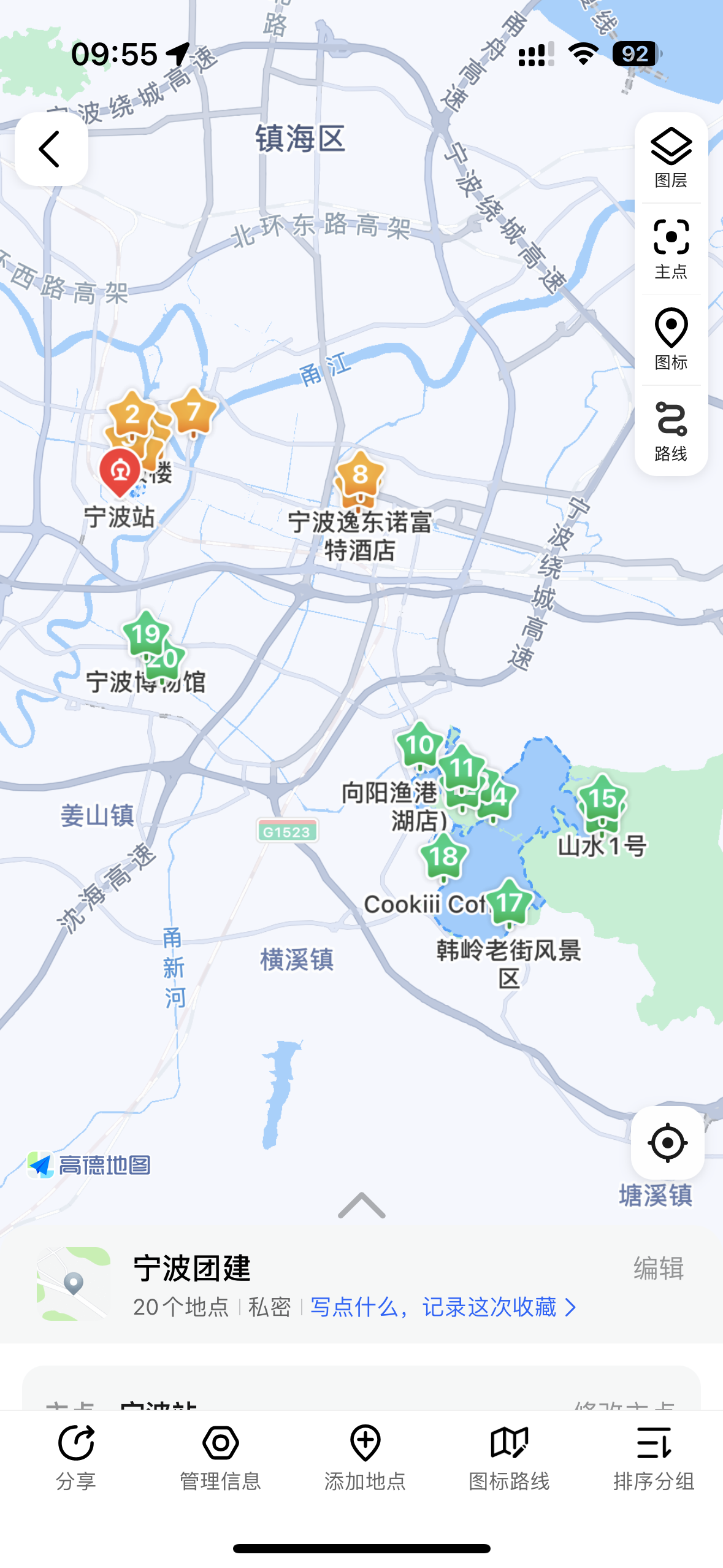Open the 图层 layers option
The width and height of the screenshot is (723, 1568).
click(x=671, y=158)
